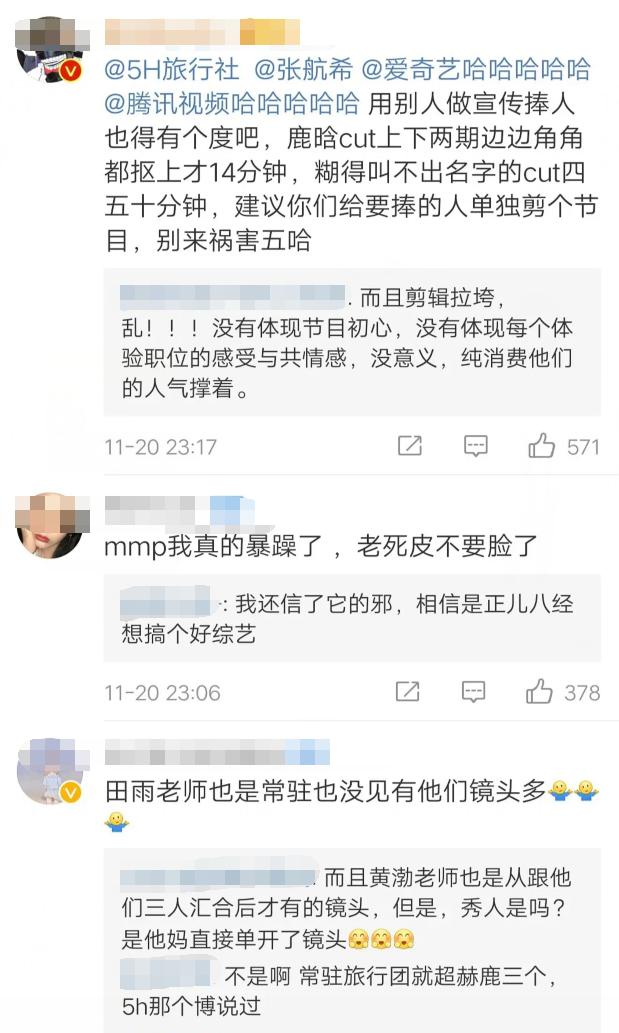Viewport: 619px width, 1033px height.
Task: Like the comment with 571 likes
Action: click(543, 446)
